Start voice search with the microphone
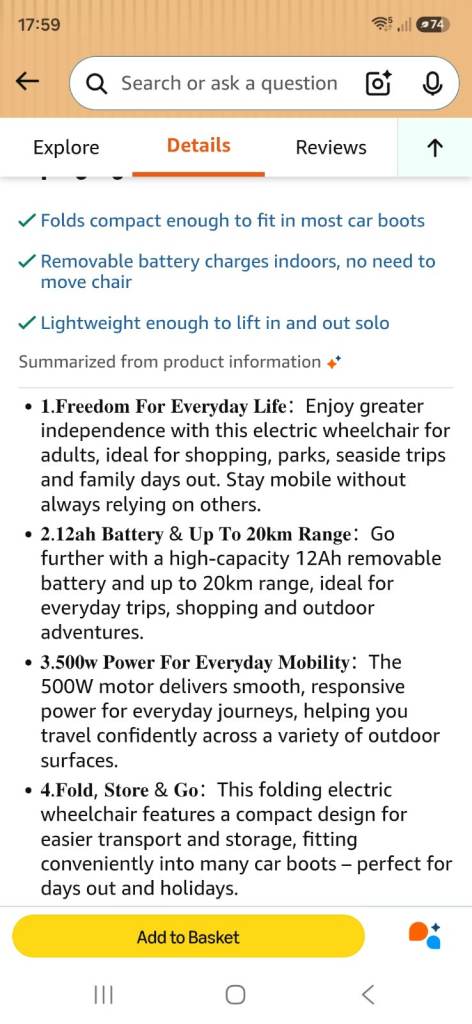 432,84
